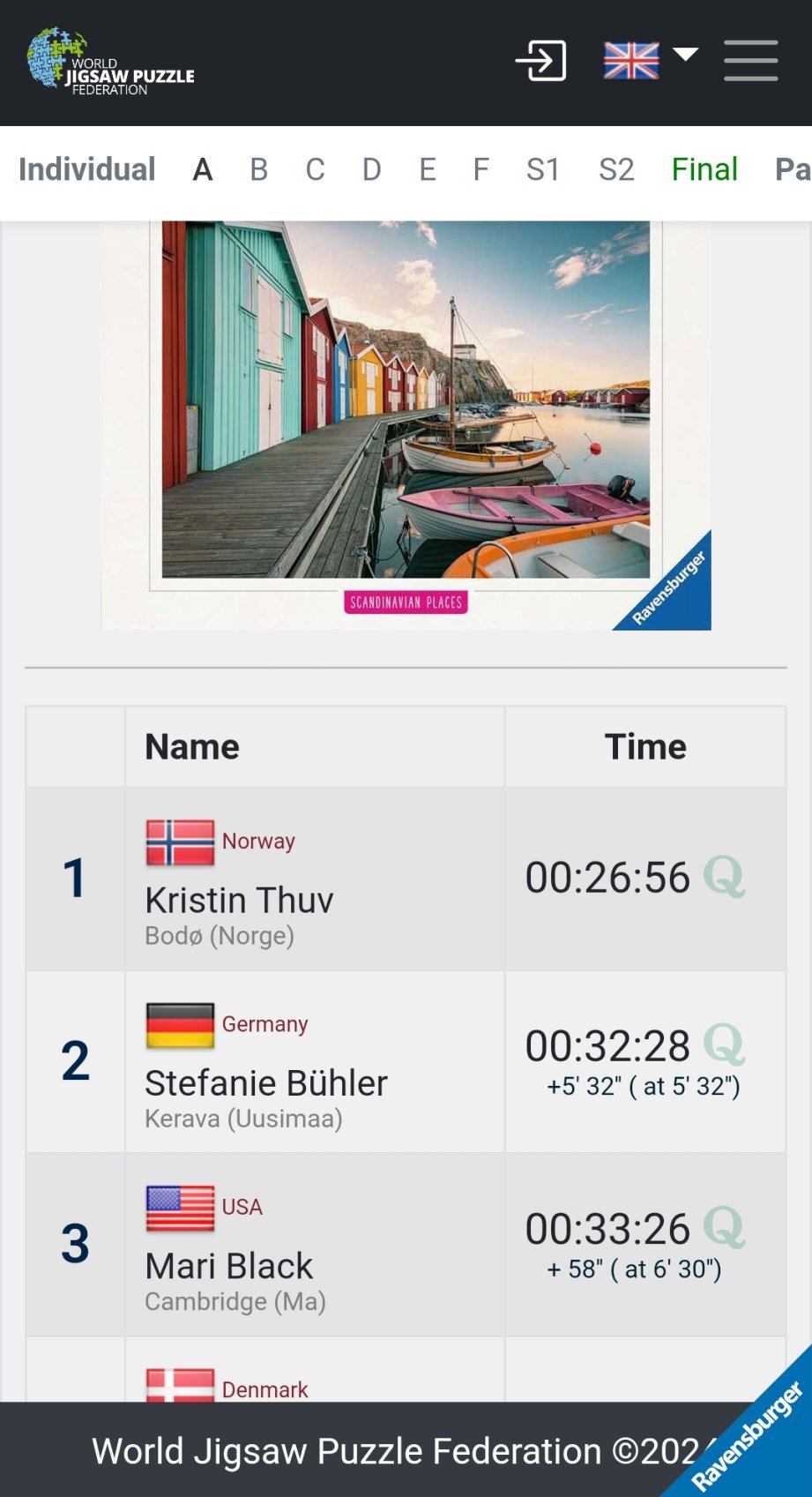Viewport: 812px width, 1497px height.
Task: Open Kristin Thuv's result row
Action: 406,879
